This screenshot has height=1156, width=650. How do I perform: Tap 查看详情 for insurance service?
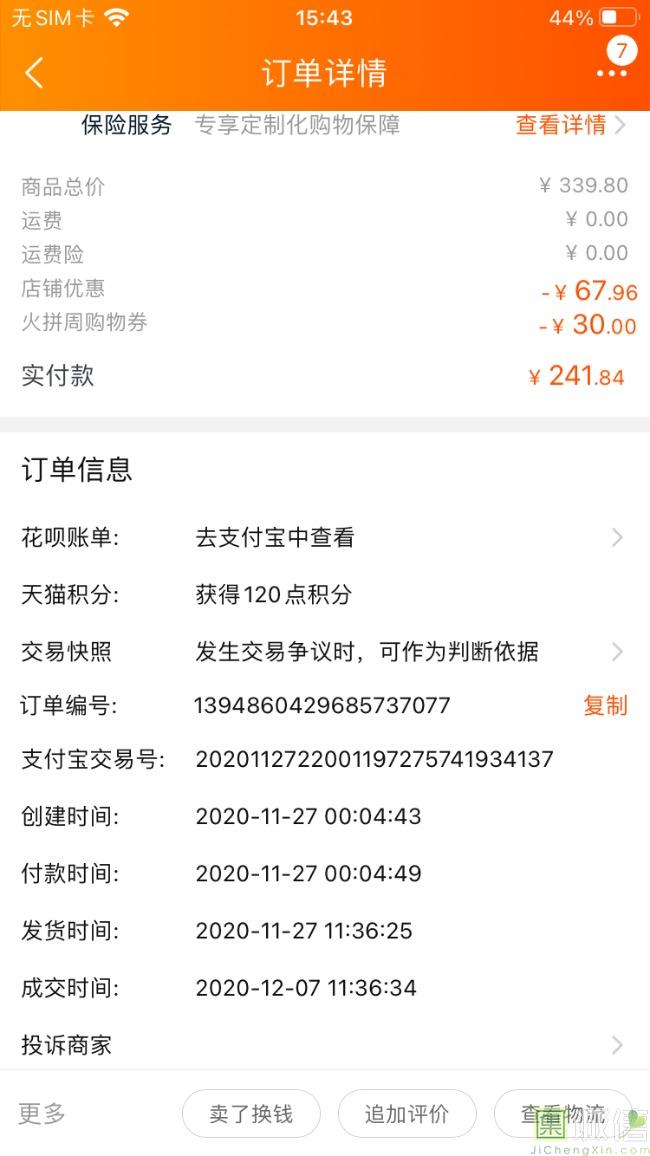570,125
